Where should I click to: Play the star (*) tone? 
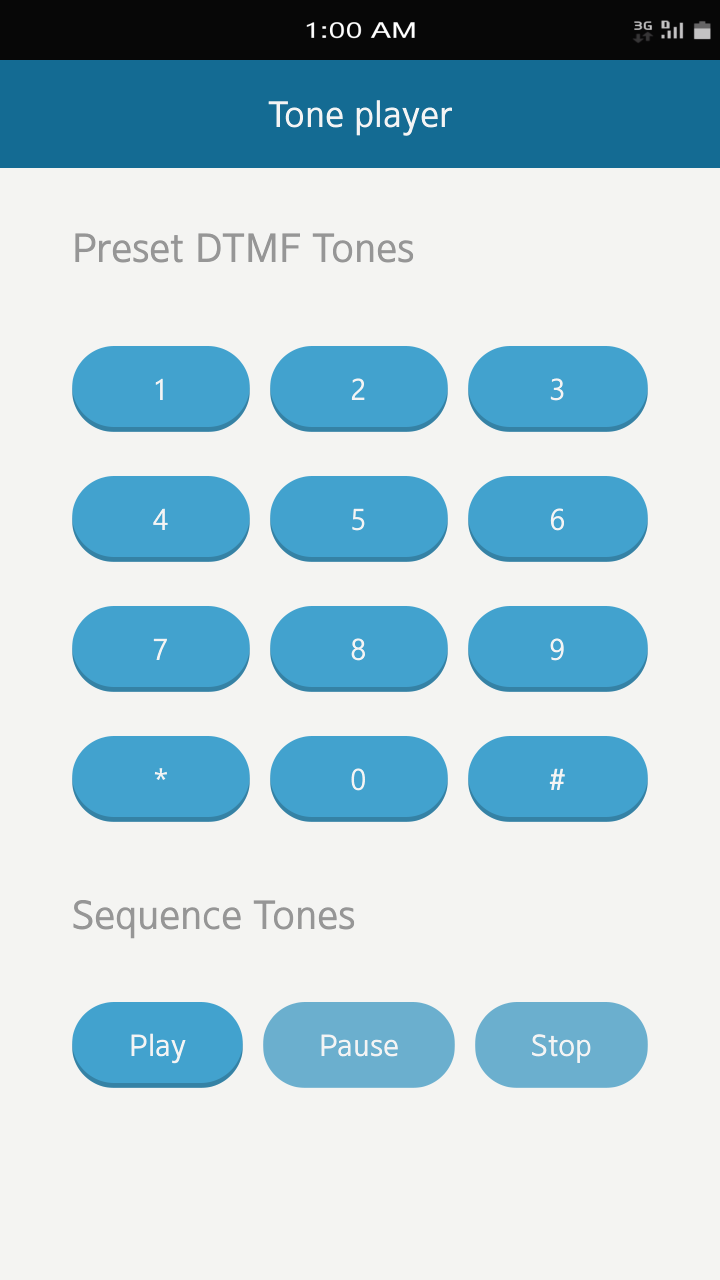(160, 778)
